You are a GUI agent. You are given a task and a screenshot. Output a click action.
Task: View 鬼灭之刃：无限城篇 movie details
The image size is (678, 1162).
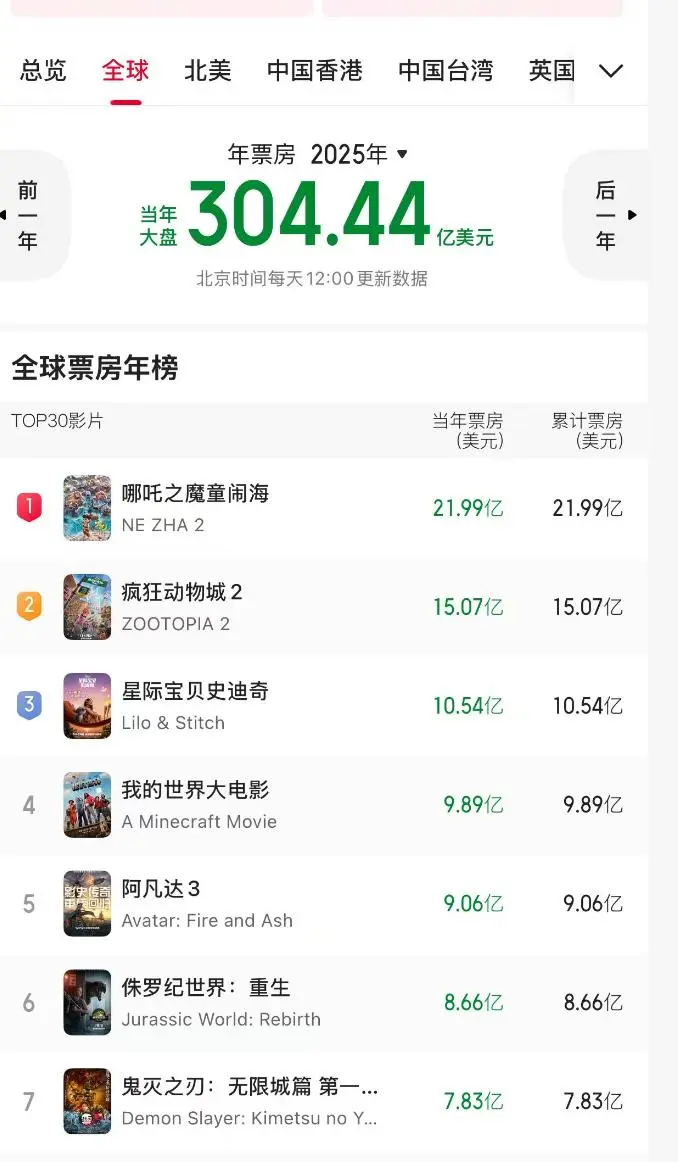250,1101
